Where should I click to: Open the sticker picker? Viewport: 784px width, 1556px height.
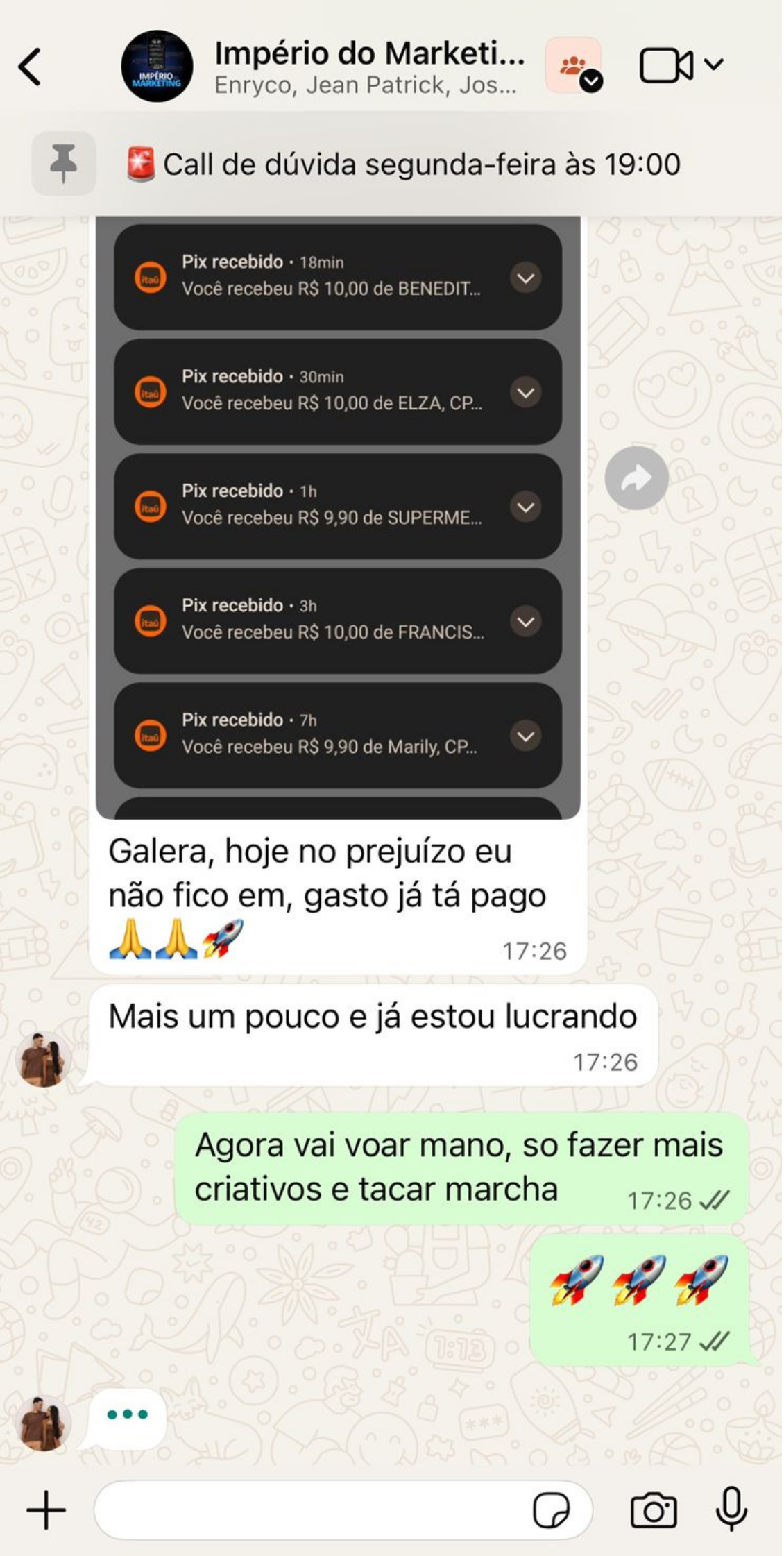[552, 1510]
